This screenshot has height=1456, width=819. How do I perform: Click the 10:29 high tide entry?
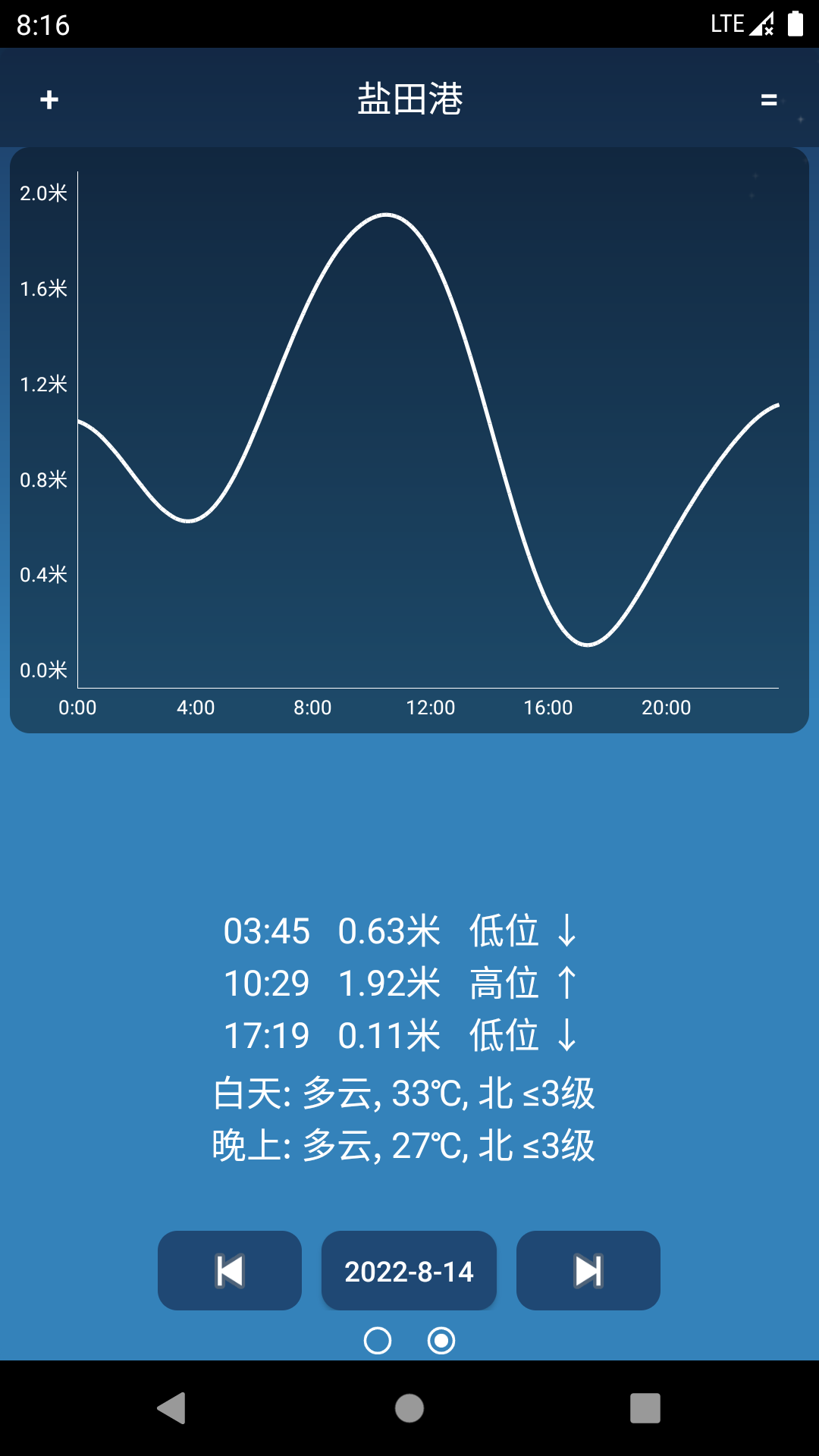[400, 983]
